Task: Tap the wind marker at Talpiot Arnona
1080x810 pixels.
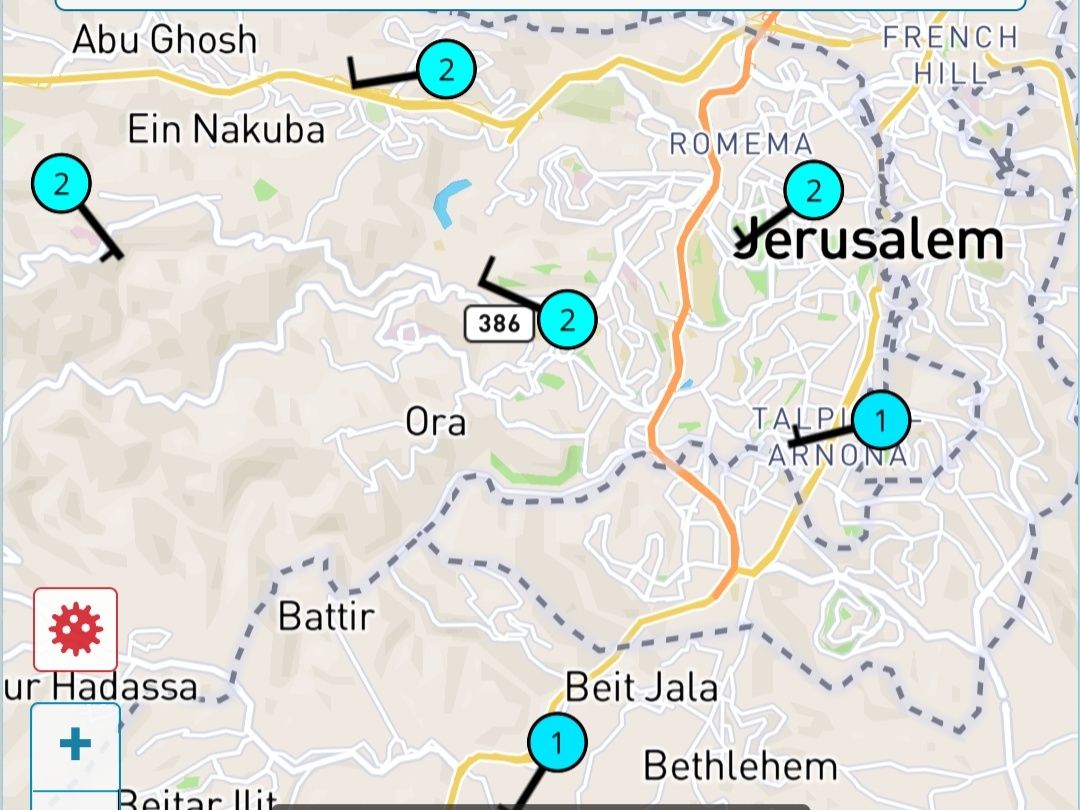Action: (880, 420)
